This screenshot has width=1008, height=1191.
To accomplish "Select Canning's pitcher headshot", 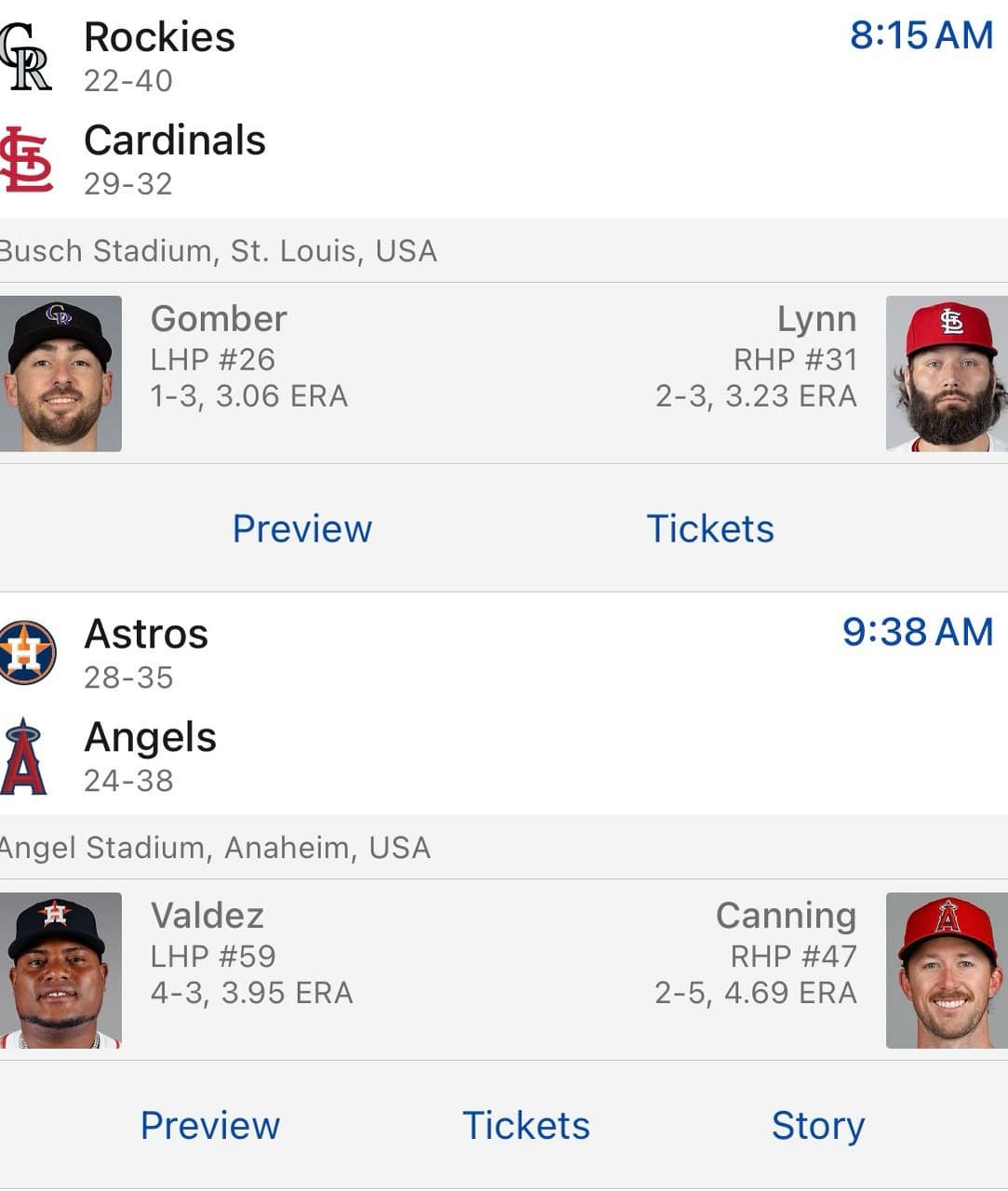I will pyautogui.click(x=947, y=968).
